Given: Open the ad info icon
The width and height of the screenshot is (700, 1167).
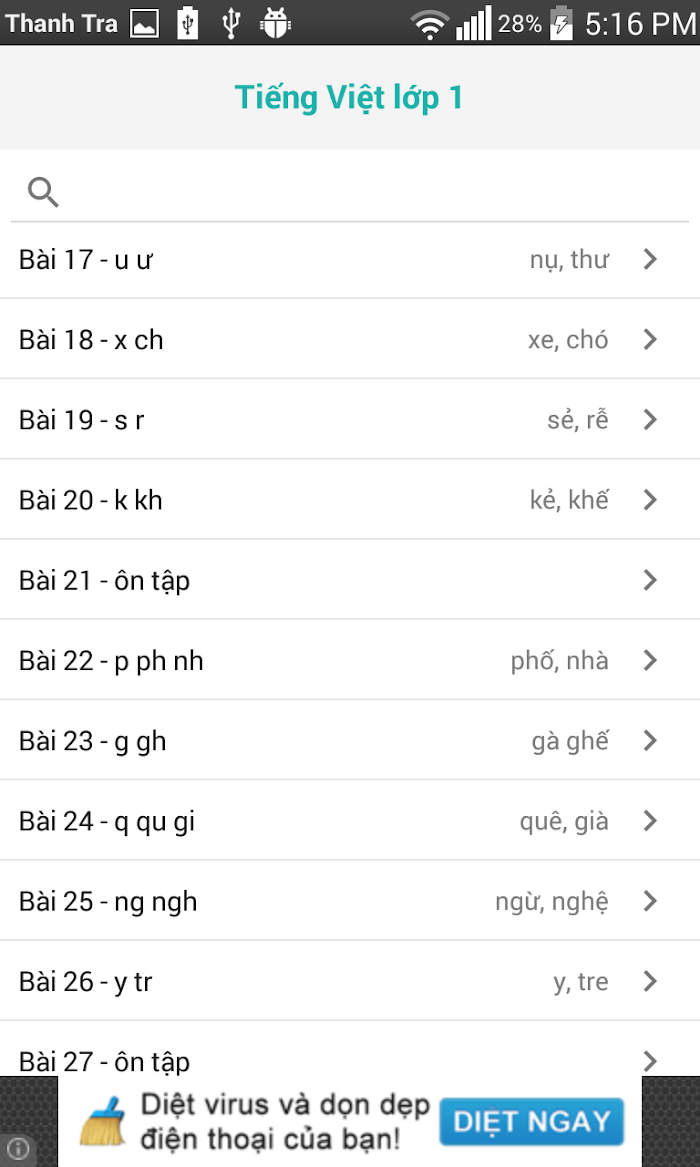Looking at the screenshot, I should [17, 1148].
